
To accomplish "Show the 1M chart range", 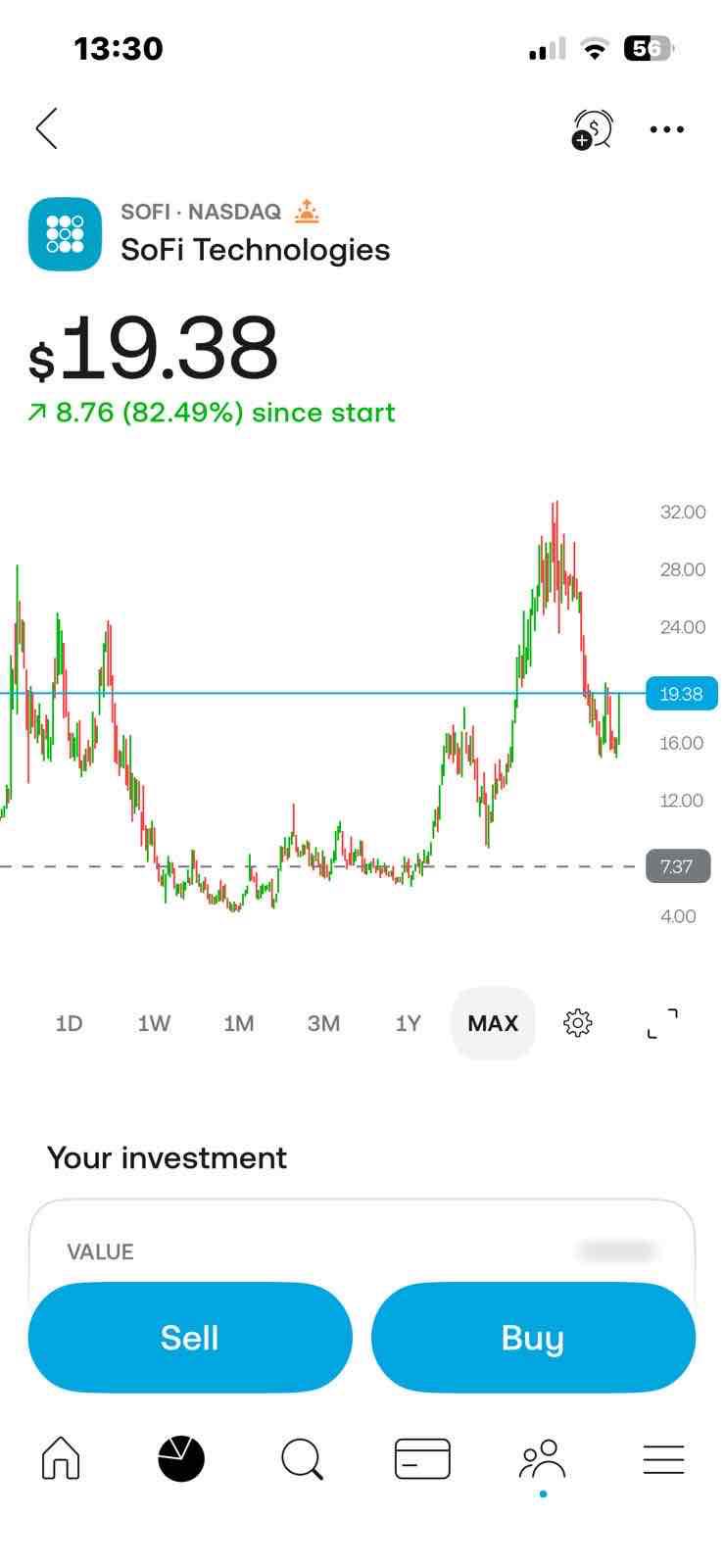I will point(239,1023).
